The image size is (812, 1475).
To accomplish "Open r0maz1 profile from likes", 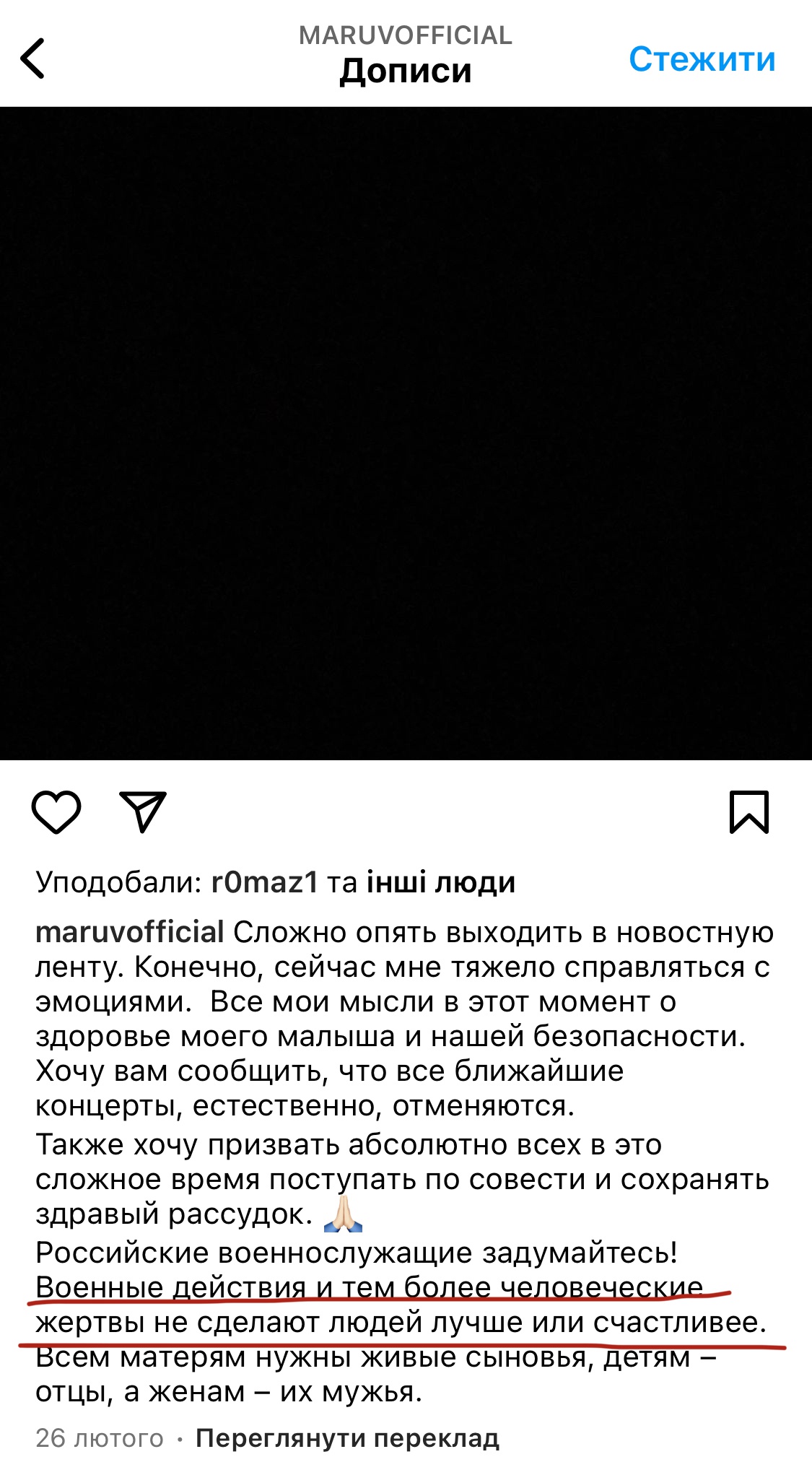I will pos(264,882).
